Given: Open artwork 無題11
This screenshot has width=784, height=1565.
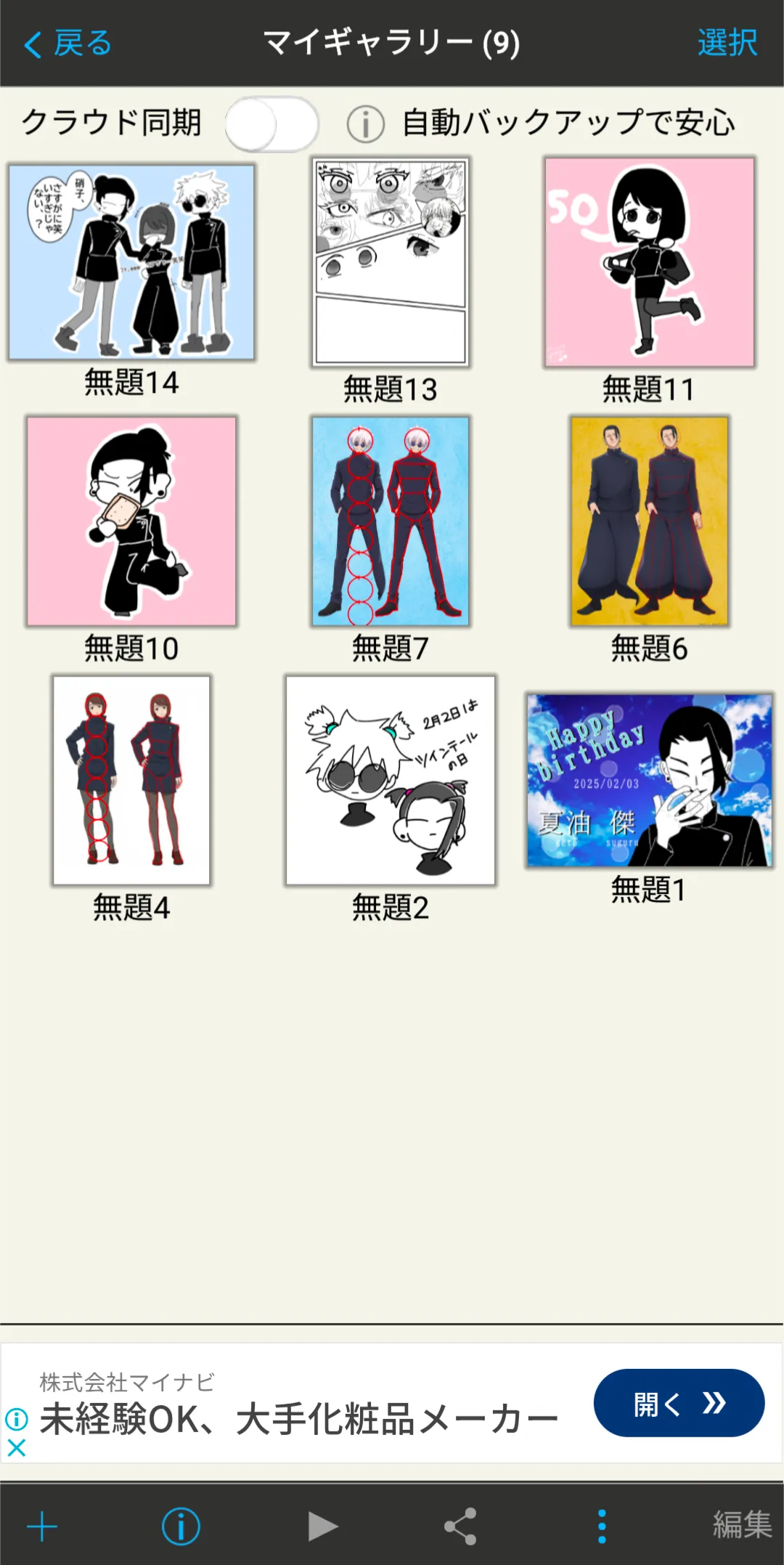Looking at the screenshot, I should [x=650, y=262].
